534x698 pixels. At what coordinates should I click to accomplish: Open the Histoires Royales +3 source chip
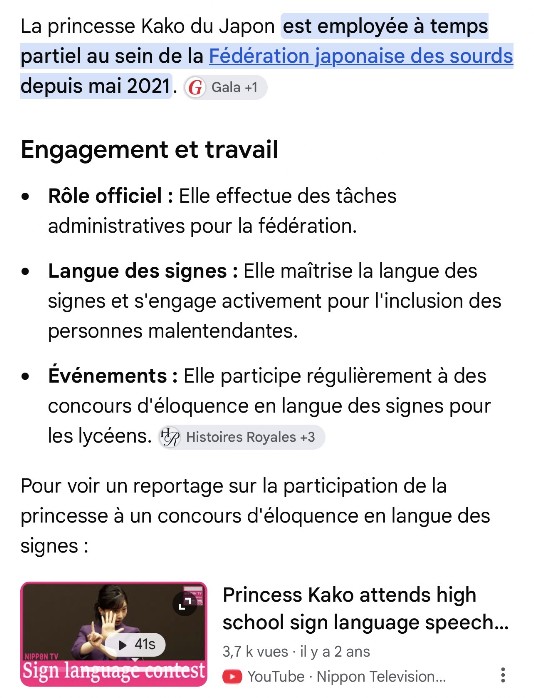coord(242,437)
